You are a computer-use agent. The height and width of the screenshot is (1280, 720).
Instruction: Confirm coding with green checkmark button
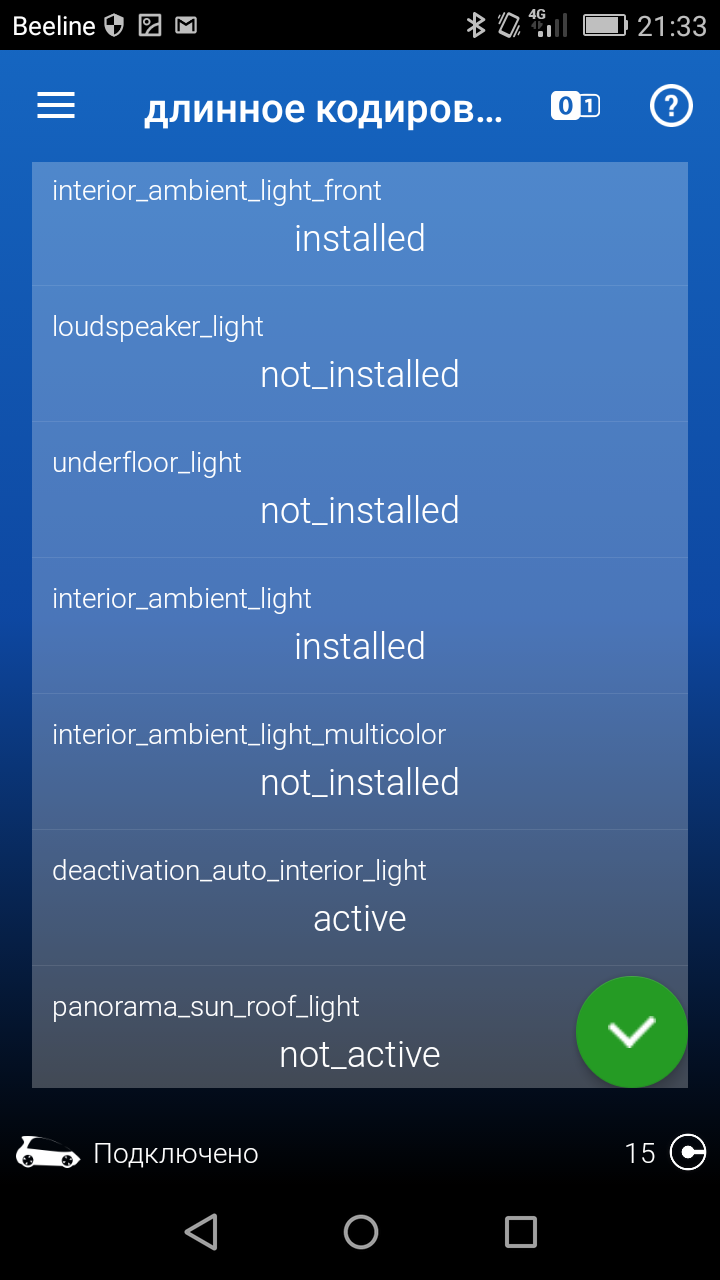click(x=631, y=1031)
